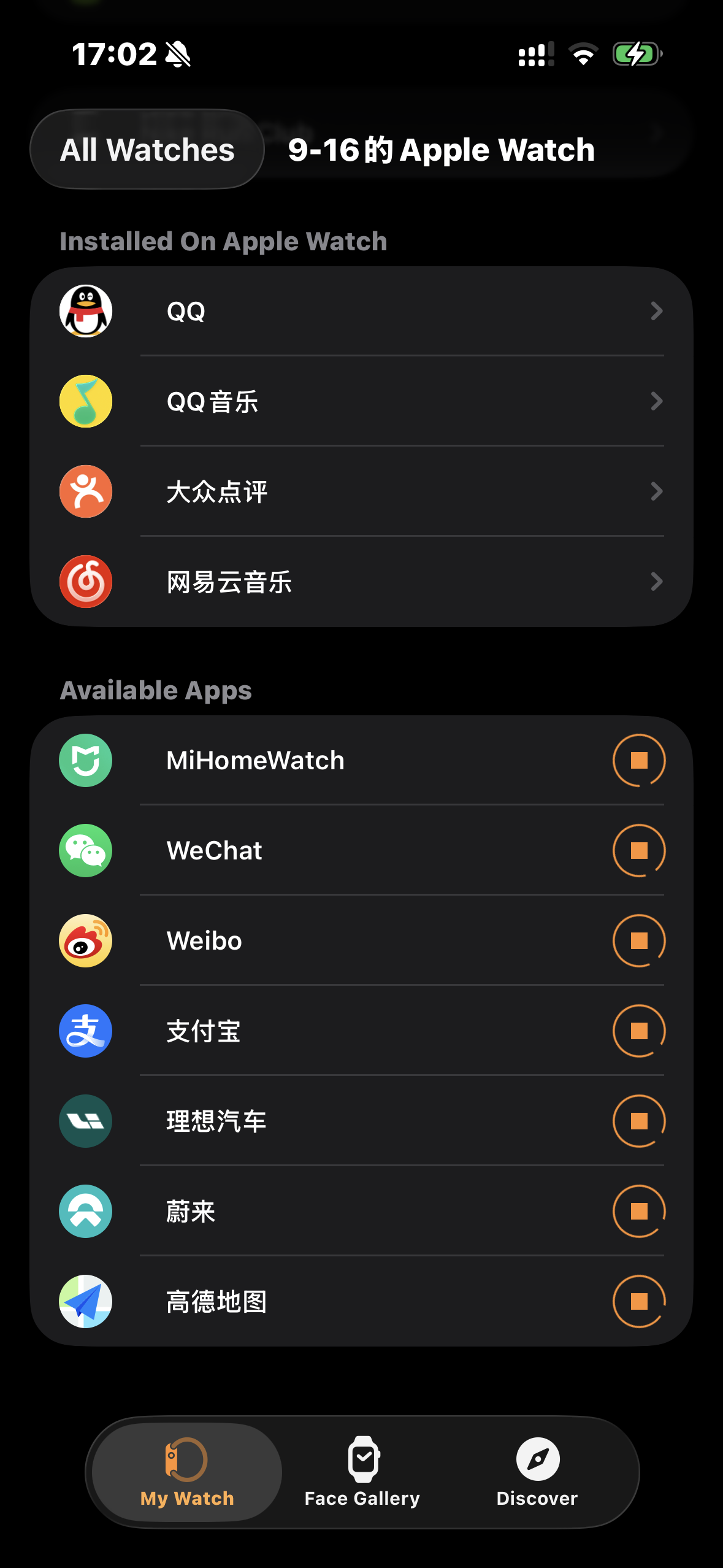
Task: Stop installing MiHomeWatch
Action: [x=639, y=761]
